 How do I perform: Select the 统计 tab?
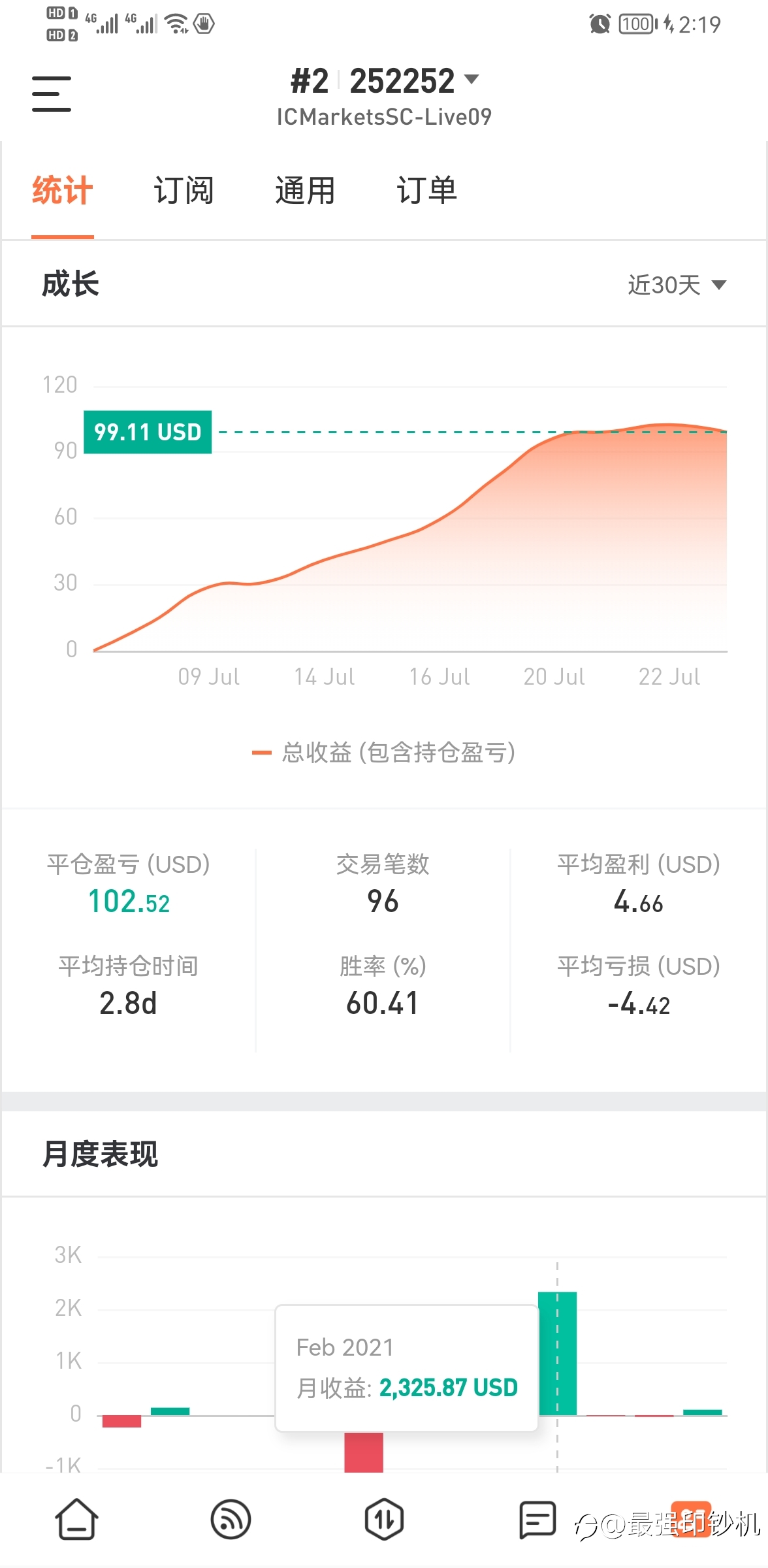tap(63, 190)
